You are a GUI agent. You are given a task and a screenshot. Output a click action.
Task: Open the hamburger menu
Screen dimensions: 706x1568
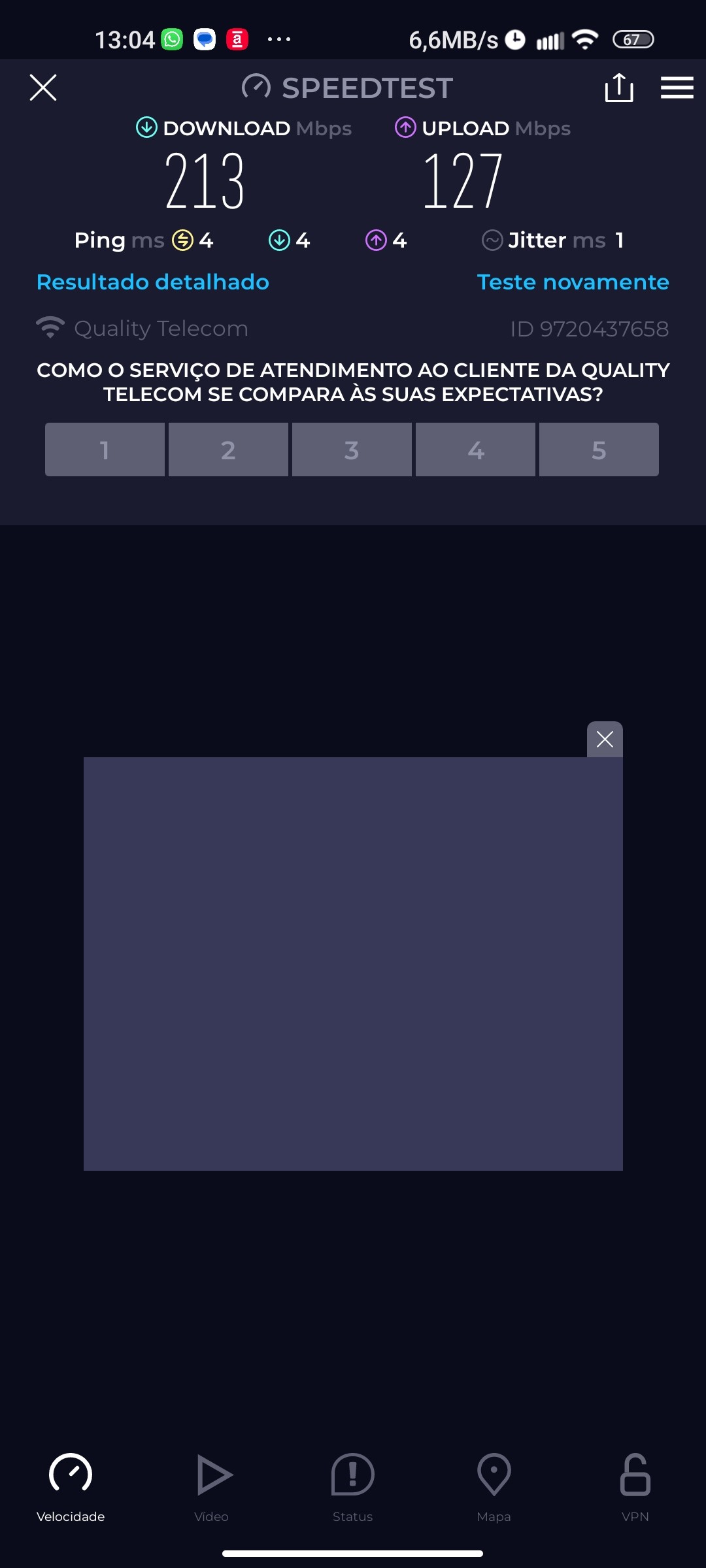pyautogui.click(x=677, y=88)
